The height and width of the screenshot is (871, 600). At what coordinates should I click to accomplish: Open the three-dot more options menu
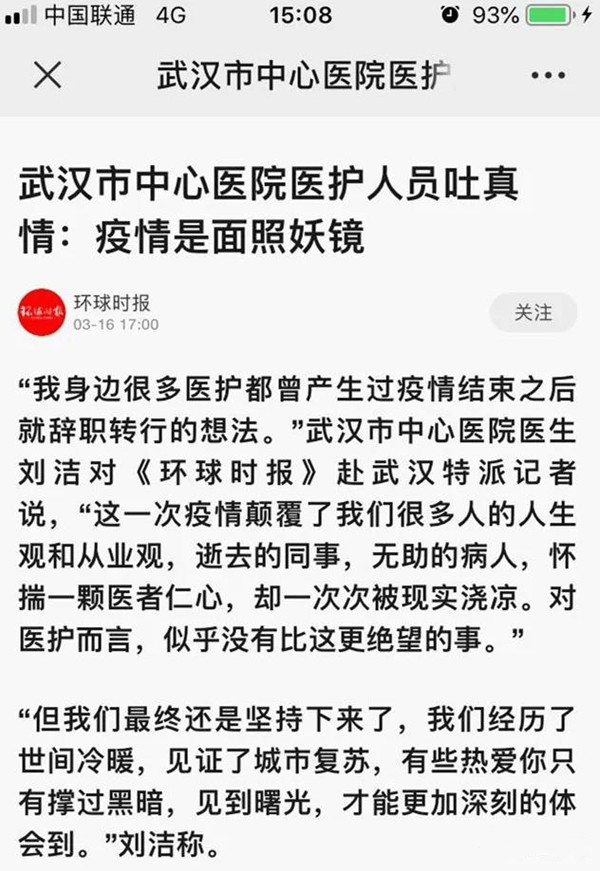(549, 76)
